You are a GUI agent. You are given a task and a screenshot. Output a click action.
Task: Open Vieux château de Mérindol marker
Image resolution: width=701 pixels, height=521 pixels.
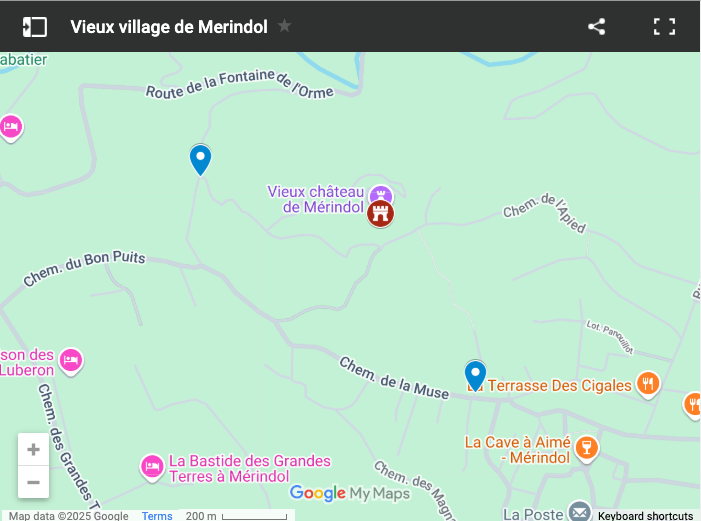click(x=380, y=212)
